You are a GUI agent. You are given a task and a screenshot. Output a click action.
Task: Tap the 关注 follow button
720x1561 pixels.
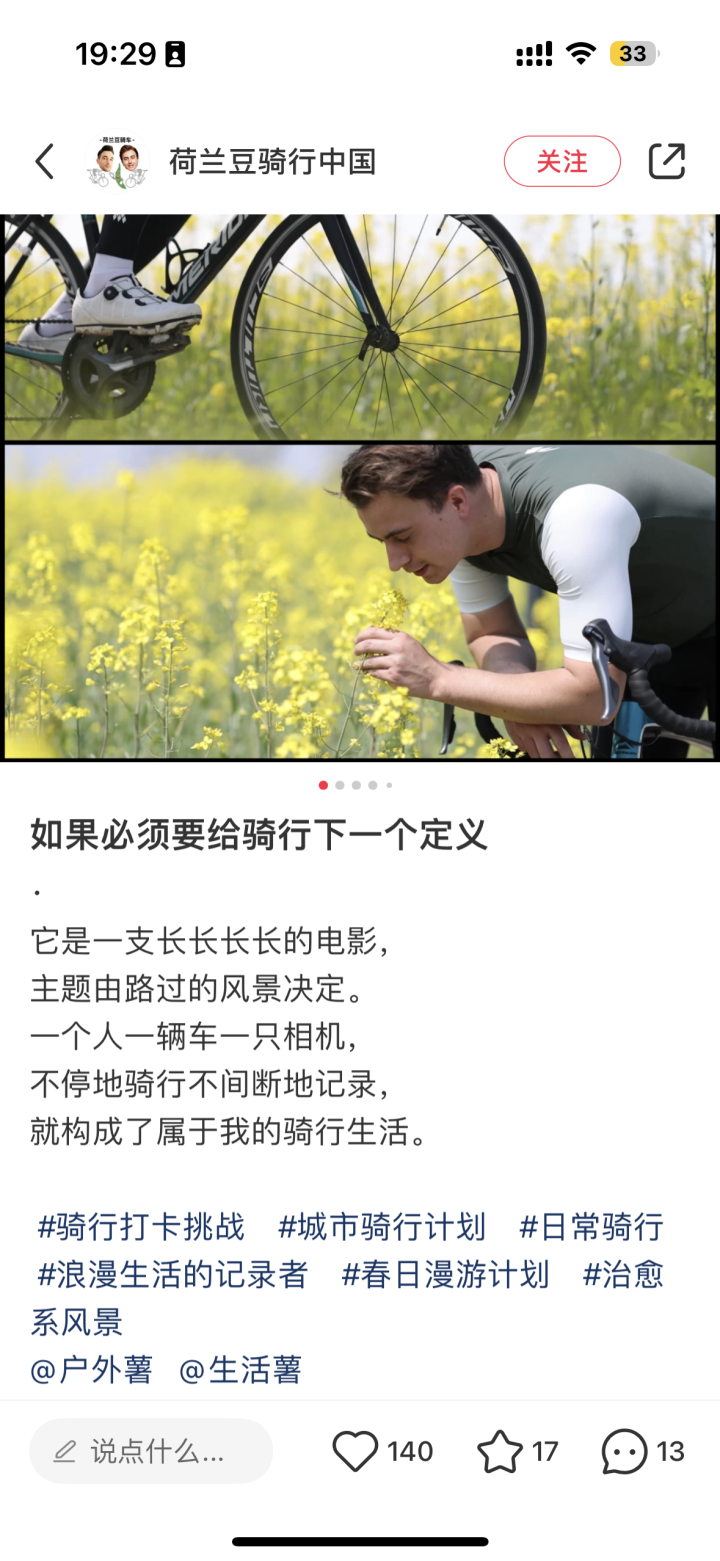click(x=562, y=161)
